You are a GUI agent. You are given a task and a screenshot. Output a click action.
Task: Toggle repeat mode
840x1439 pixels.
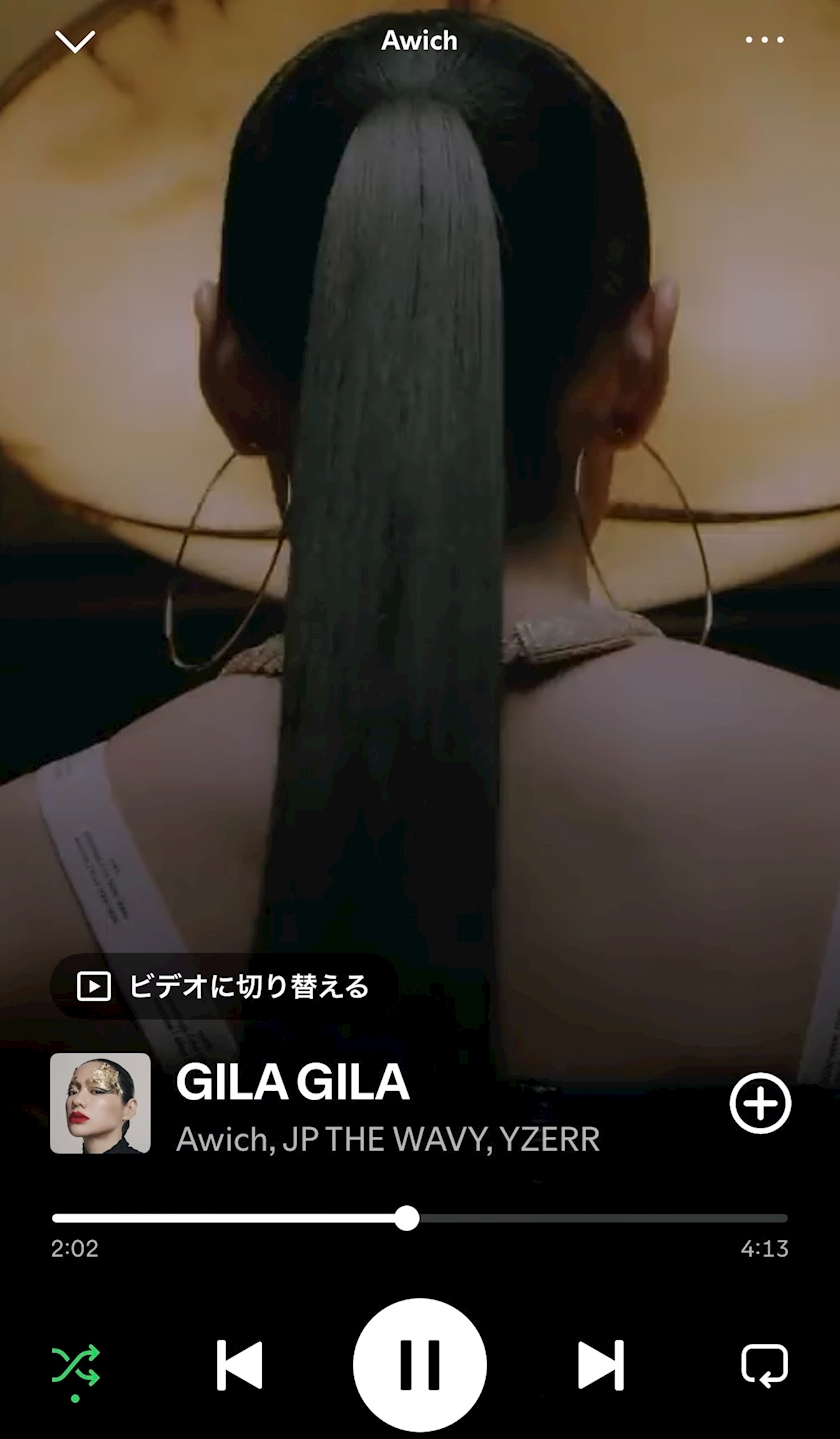765,1365
